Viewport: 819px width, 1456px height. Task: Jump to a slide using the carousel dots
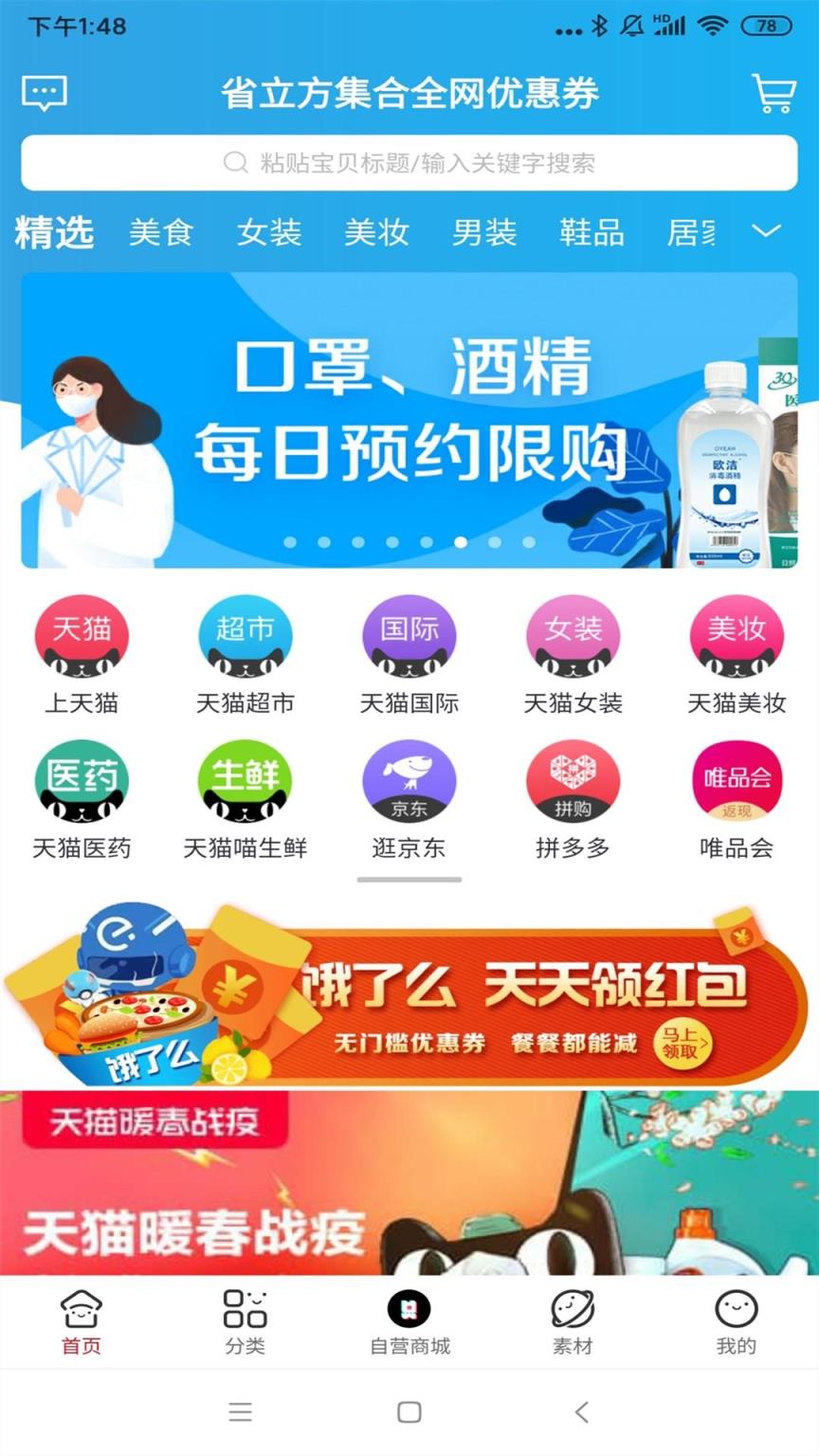click(409, 542)
